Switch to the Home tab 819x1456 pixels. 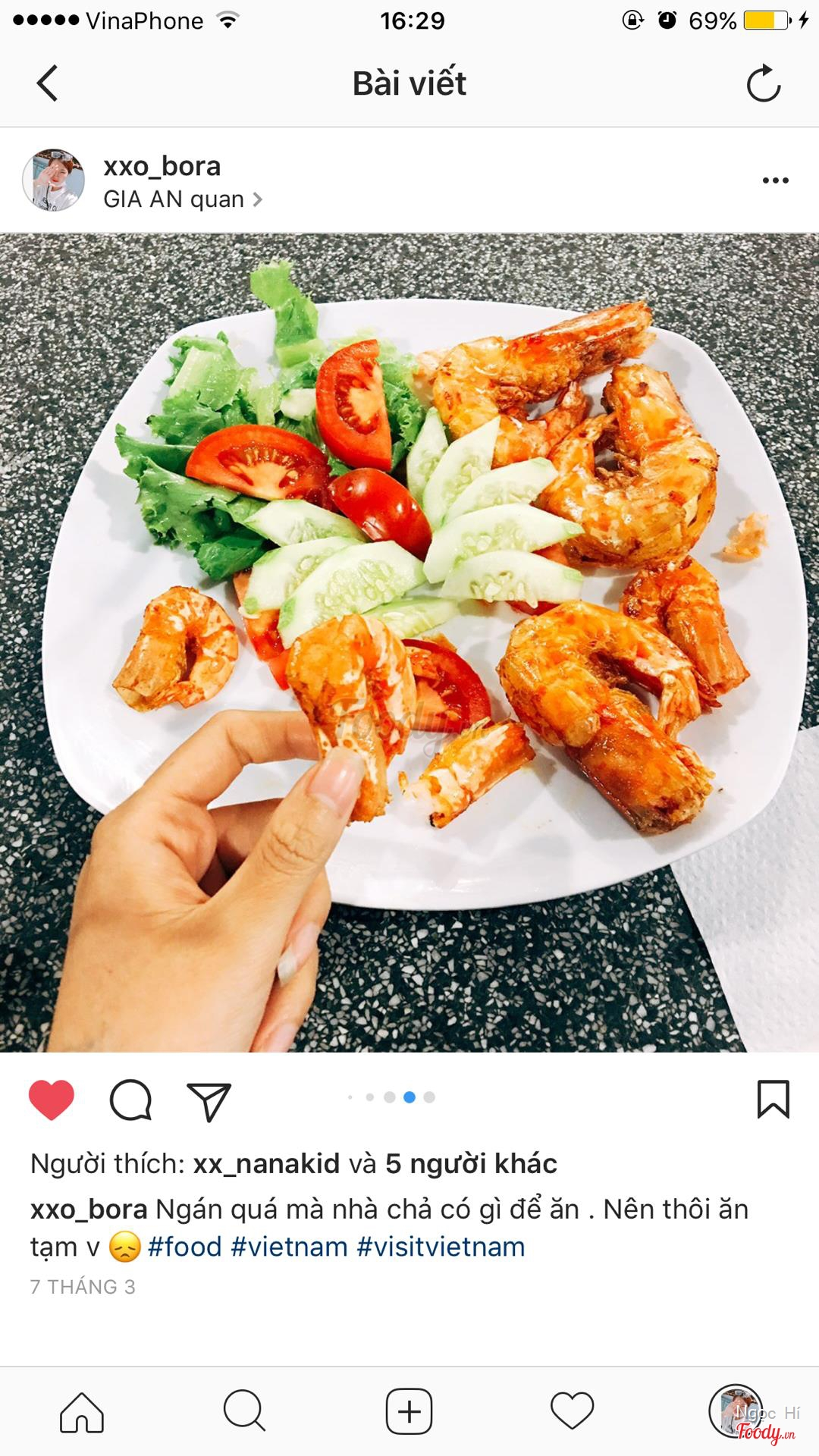[82, 1412]
